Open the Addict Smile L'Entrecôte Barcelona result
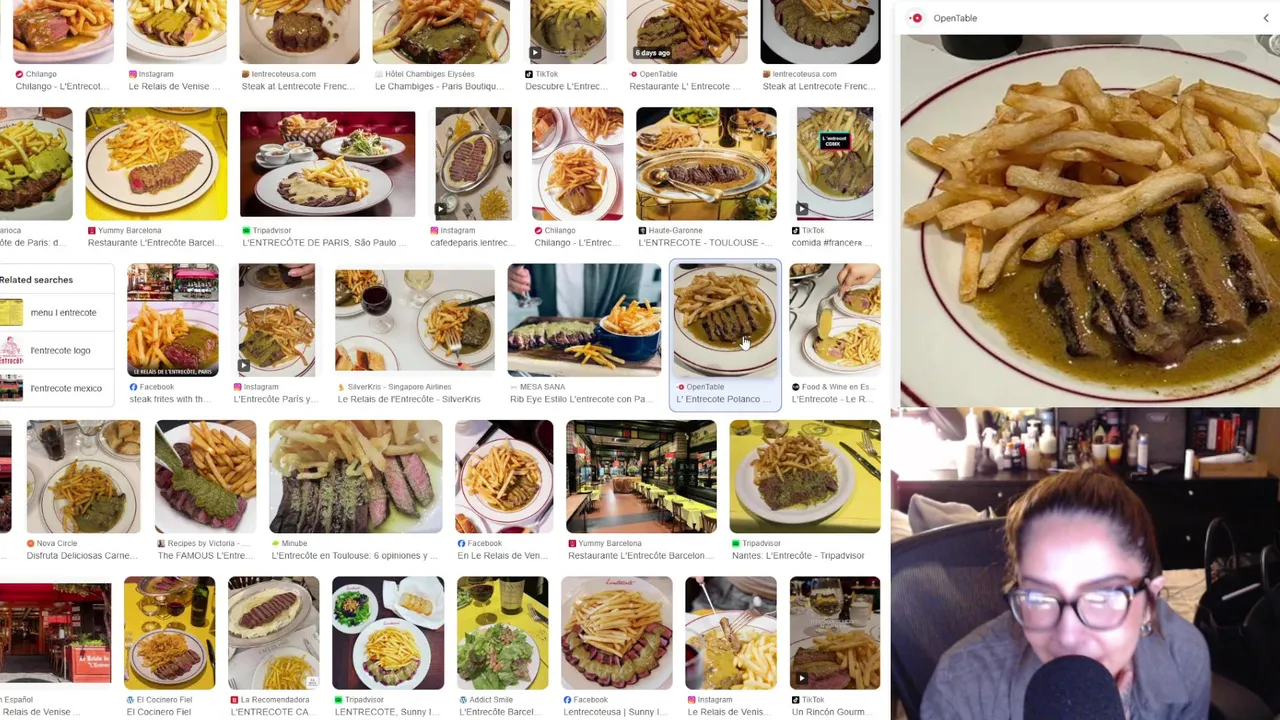The height and width of the screenshot is (720, 1280). 502,633
